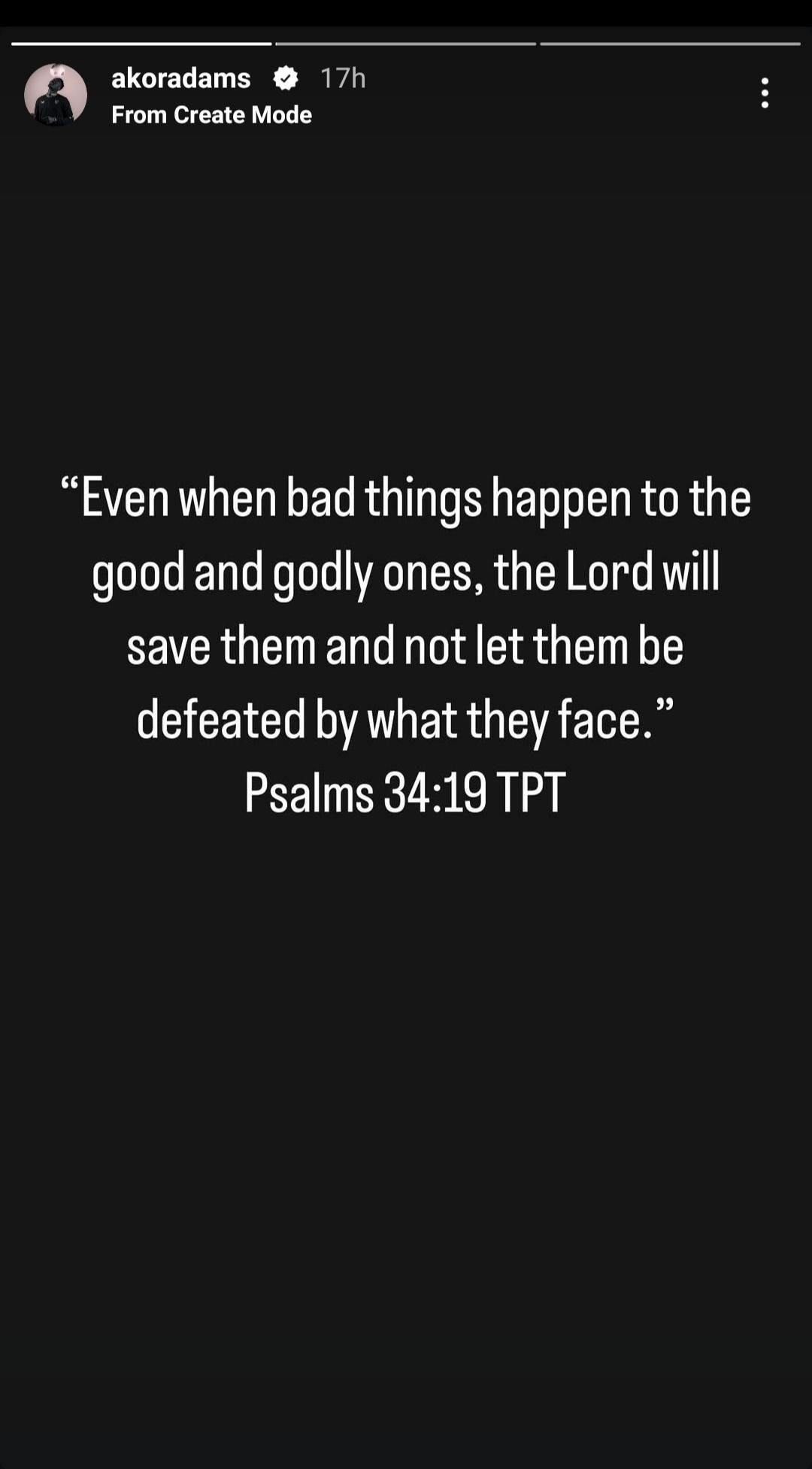This screenshot has height=1469, width=812.
Task: Open akoradams profile picture
Action: click(x=56, y=95)
